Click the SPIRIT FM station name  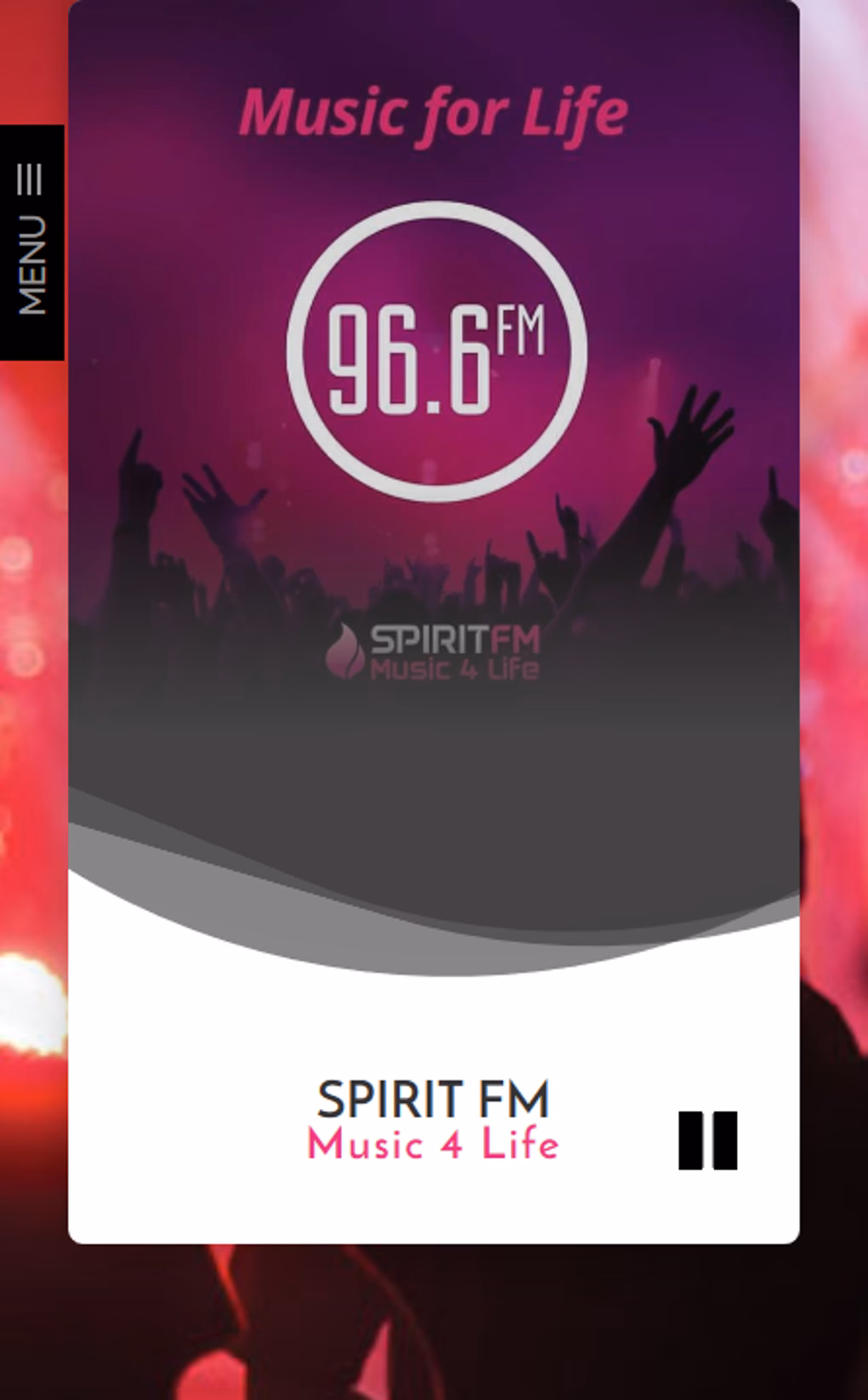pyautogui.click(x=434, y=1100)
